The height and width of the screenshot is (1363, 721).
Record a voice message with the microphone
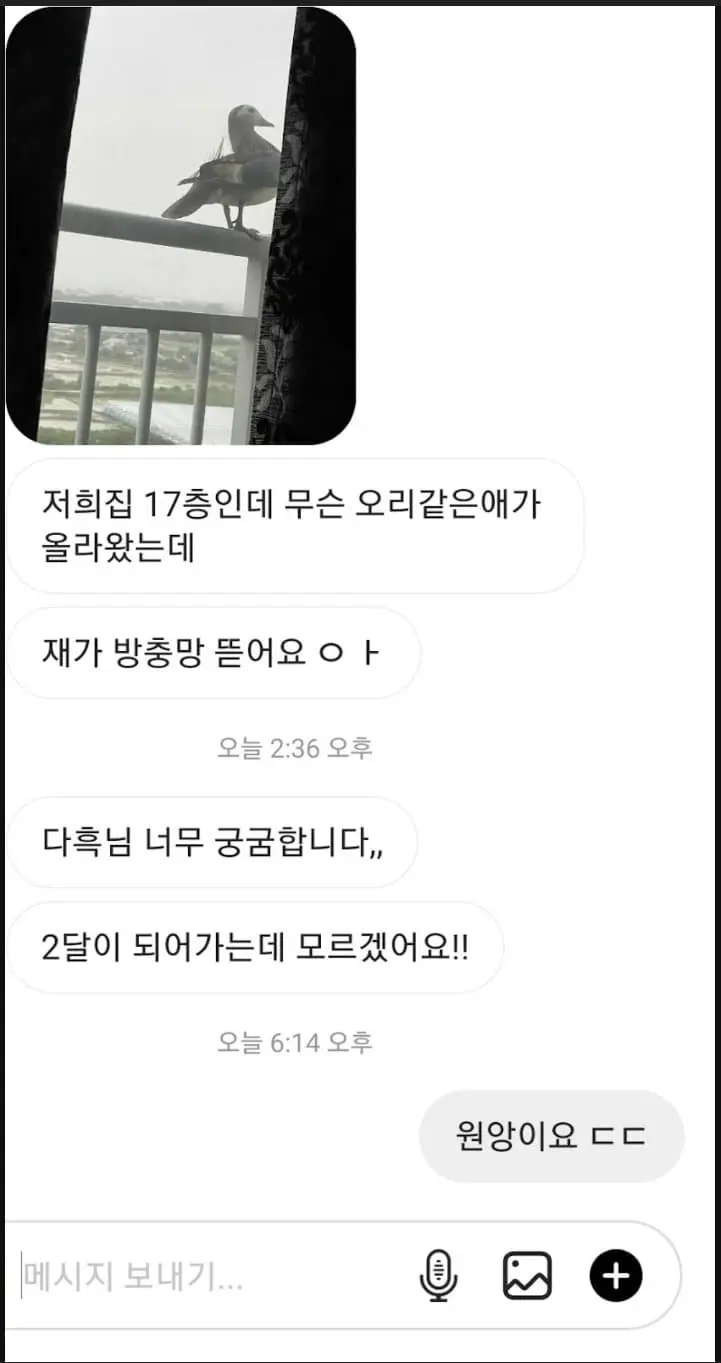[x=438, y=1276]
